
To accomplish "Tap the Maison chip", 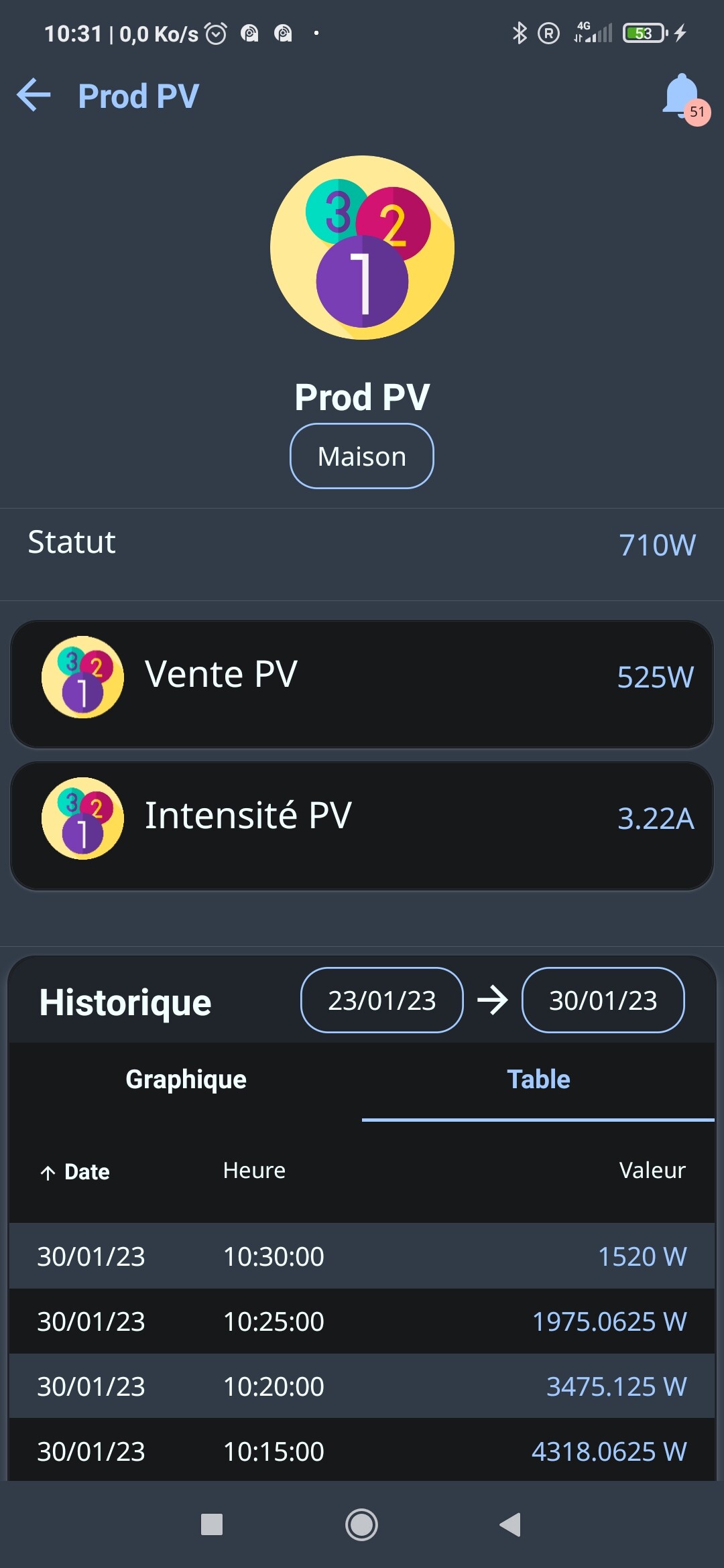I will [362, 456].
